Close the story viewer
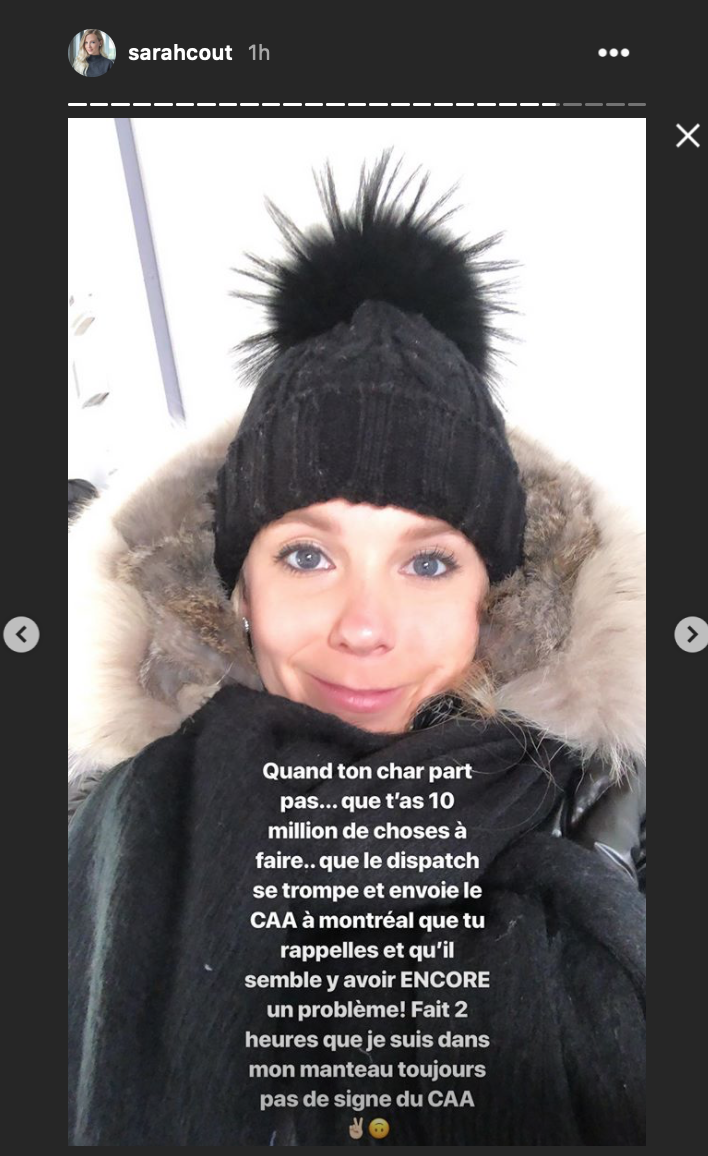Viewport: 708px width, 1156px height. click(x=688, y=136)
